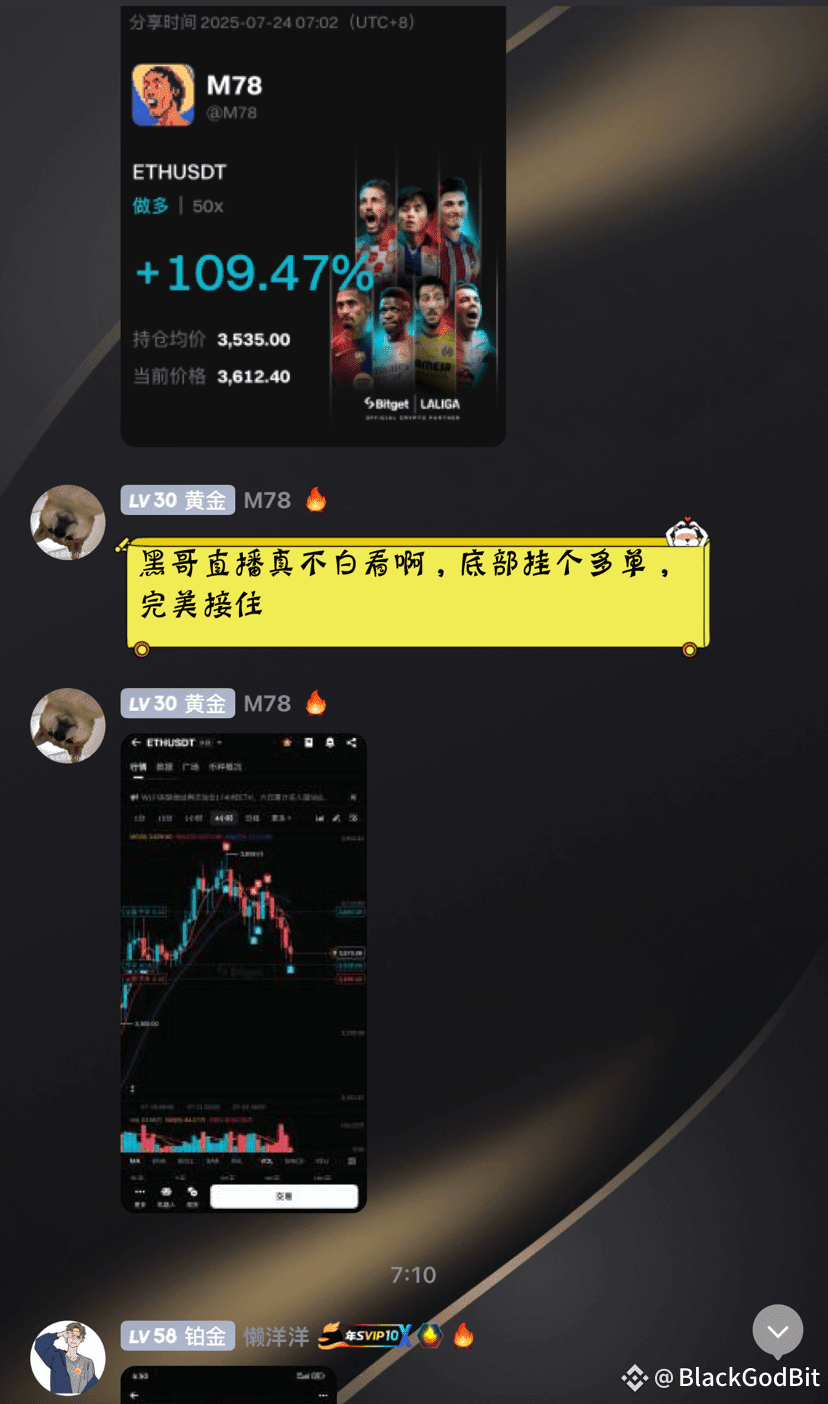Open 懒洋洋's profile avatar
828x1404 pixels.
(x=68, y=1358)
